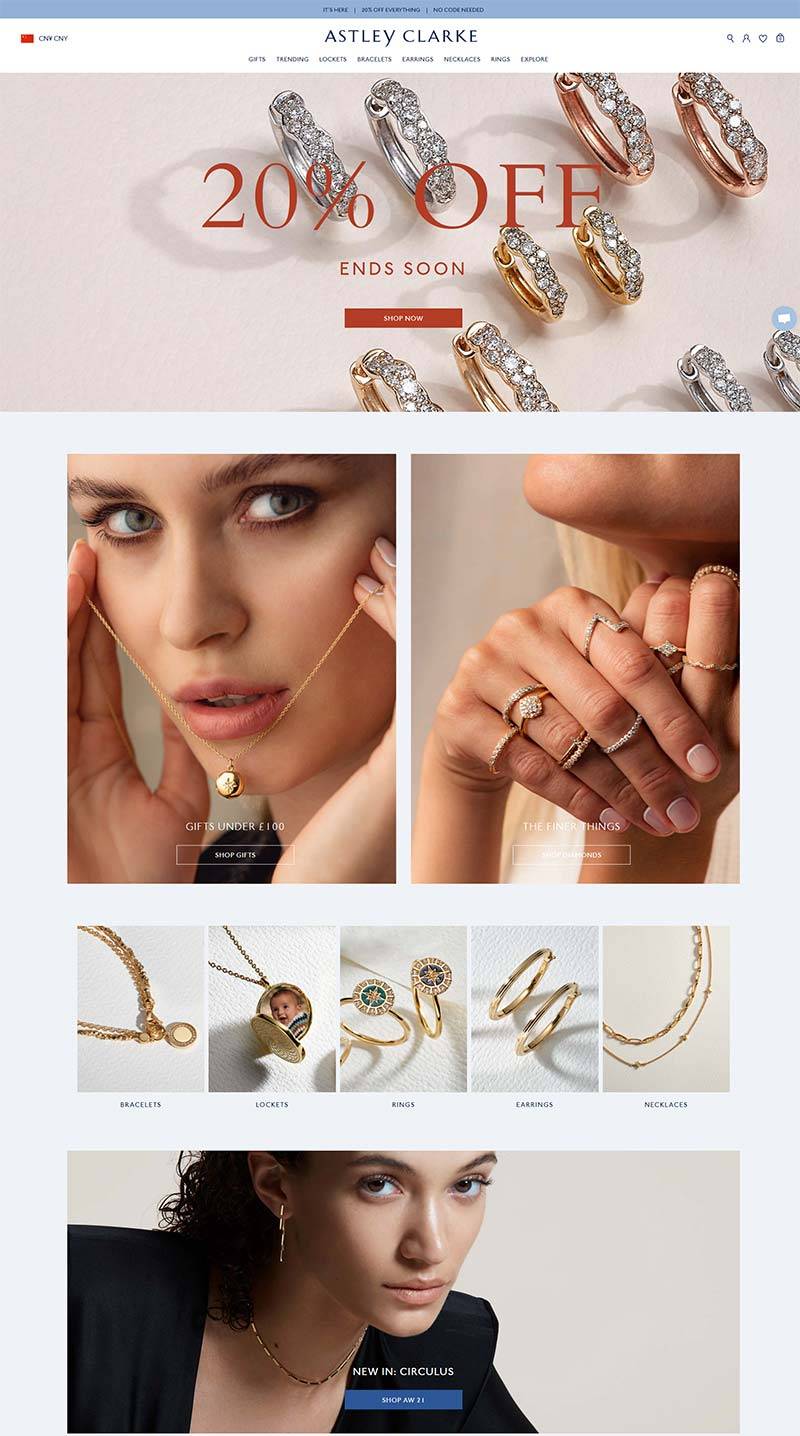Open the live chat bubble
The image size is (800, 1436).
tap(785, 318)
